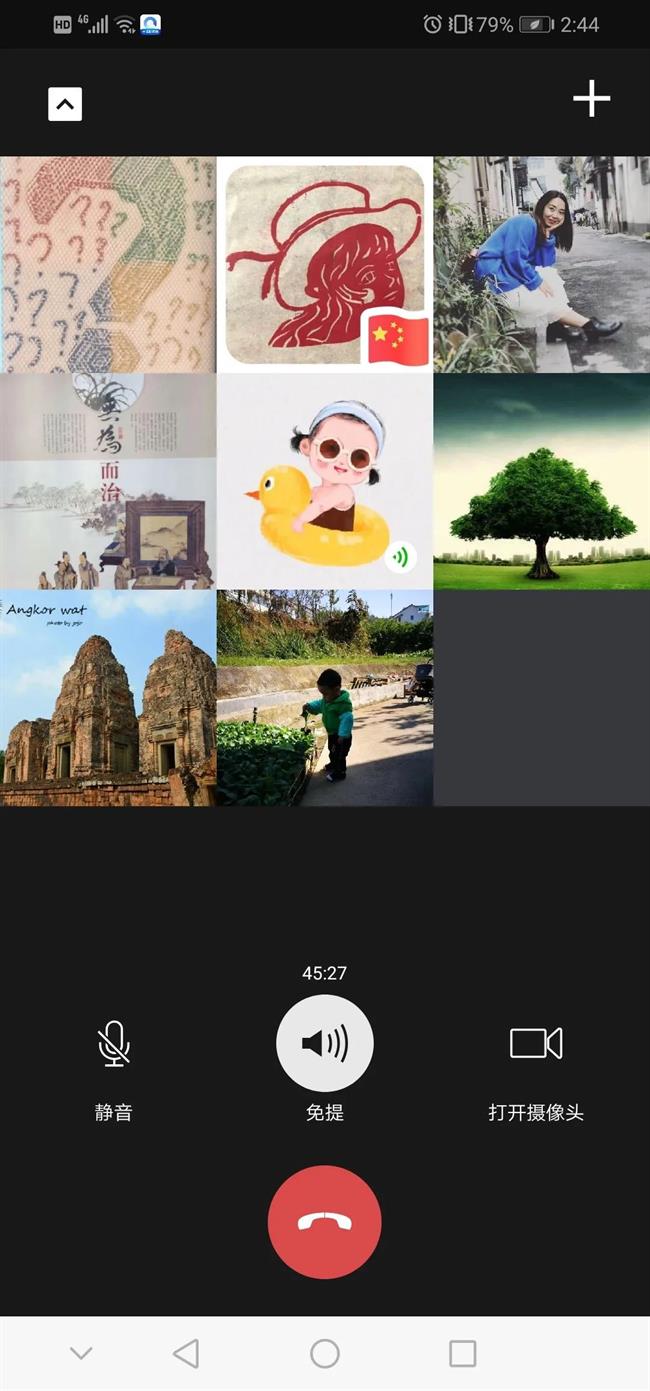The width and height of the screenshot is (650, 1391).
Task: Tap the participant tile with the green tree
Action: [541, 481]
